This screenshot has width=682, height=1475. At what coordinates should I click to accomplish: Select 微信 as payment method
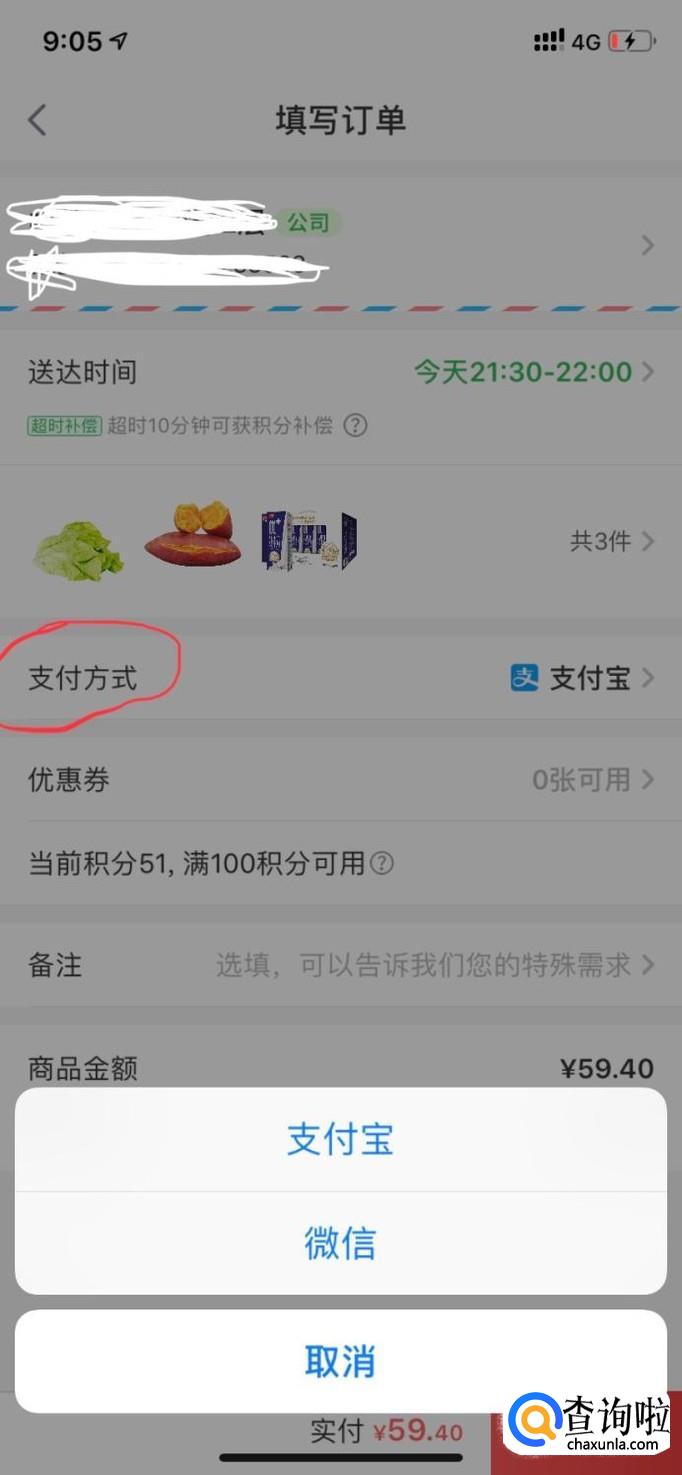[x=340, y=1244]
